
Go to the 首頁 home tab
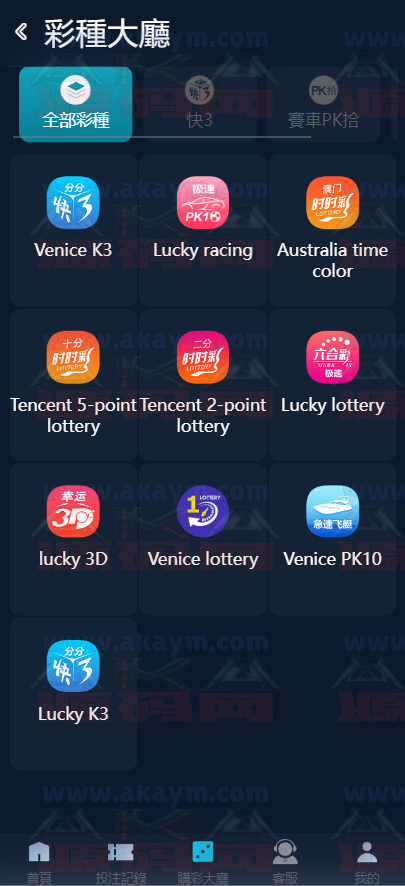pos(39,862)
